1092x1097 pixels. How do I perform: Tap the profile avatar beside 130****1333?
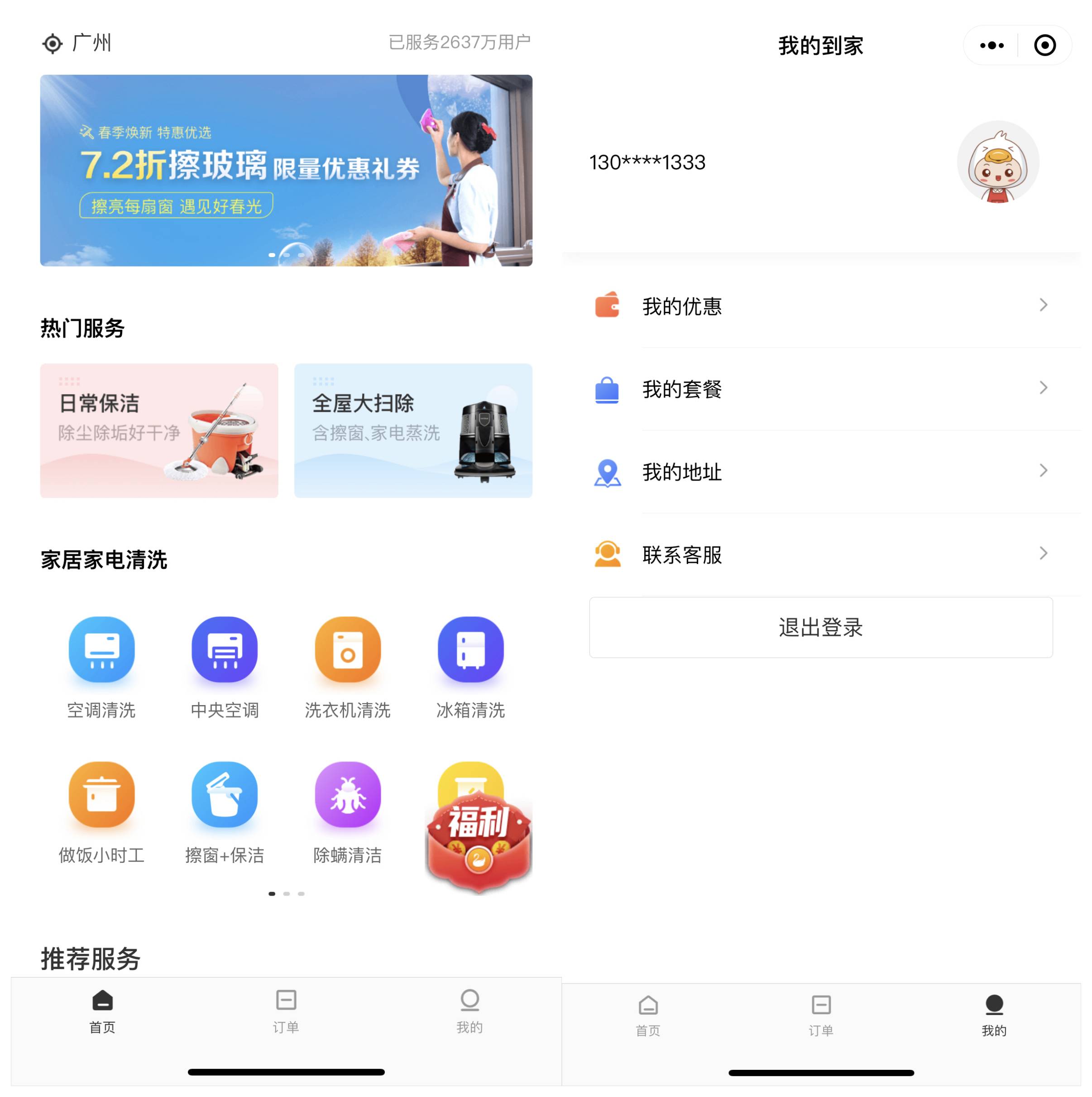coord(998,162)
